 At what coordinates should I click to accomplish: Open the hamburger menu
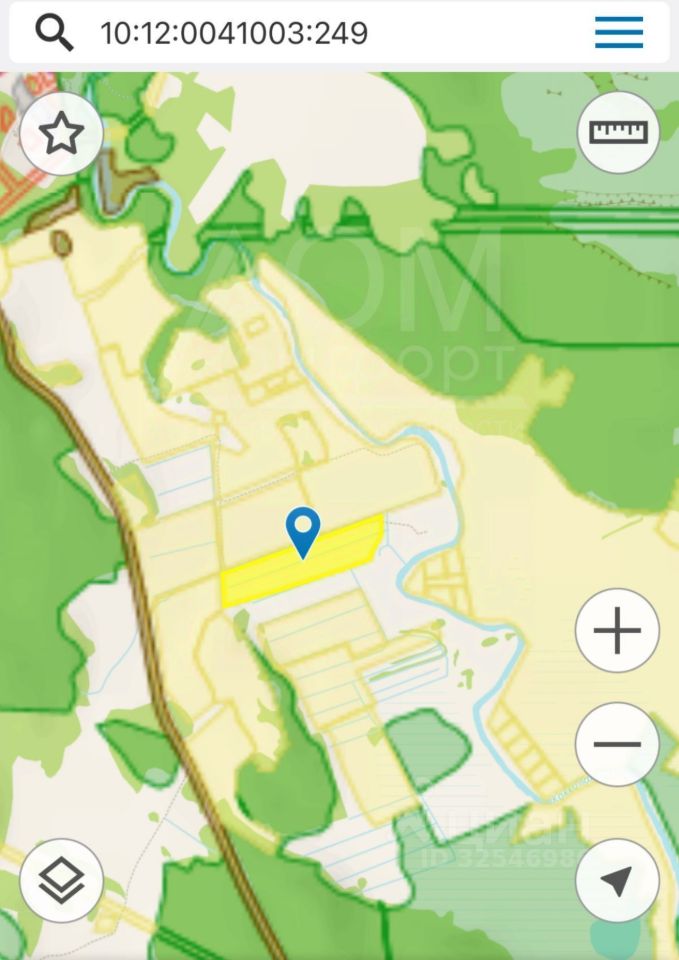click(x=619, y=33)
